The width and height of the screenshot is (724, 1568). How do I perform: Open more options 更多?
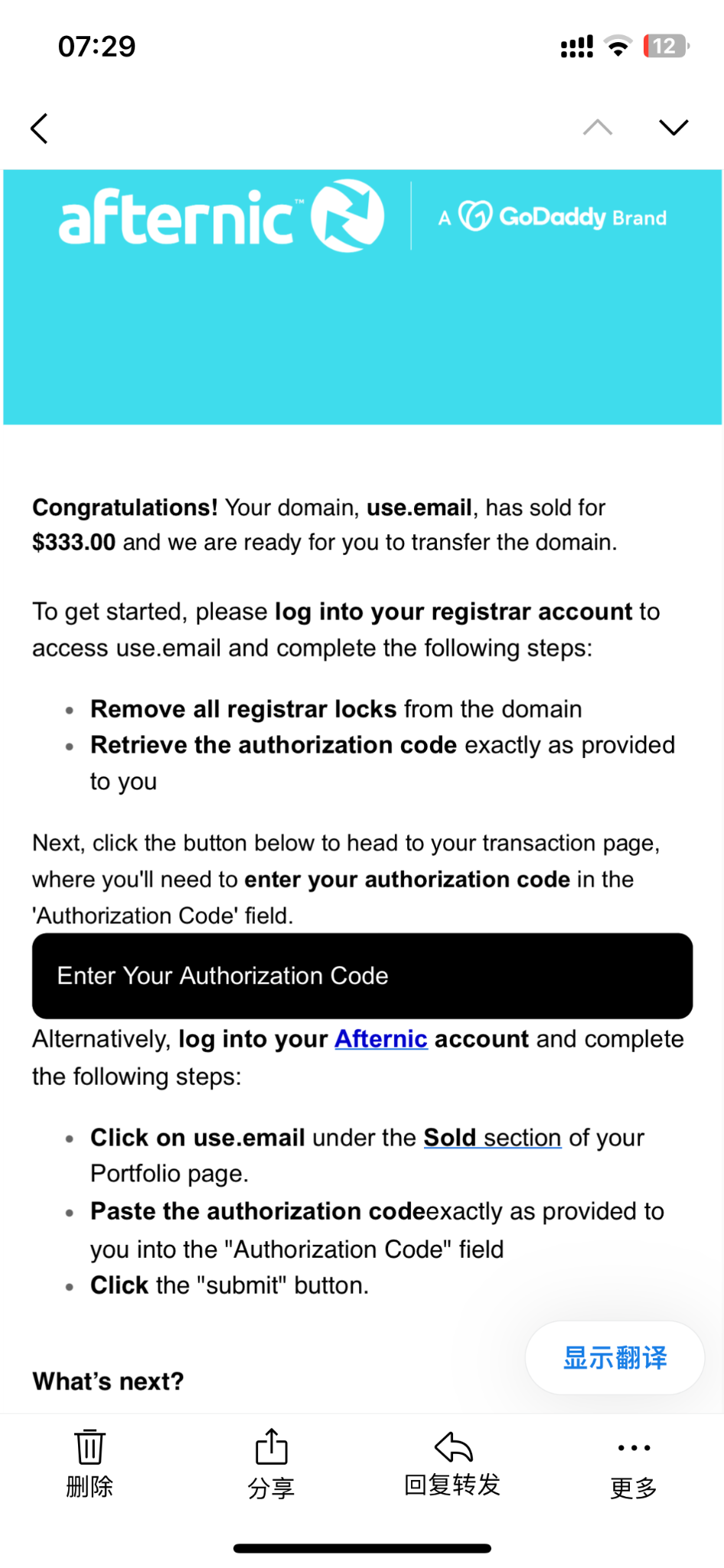(634, 1462)
